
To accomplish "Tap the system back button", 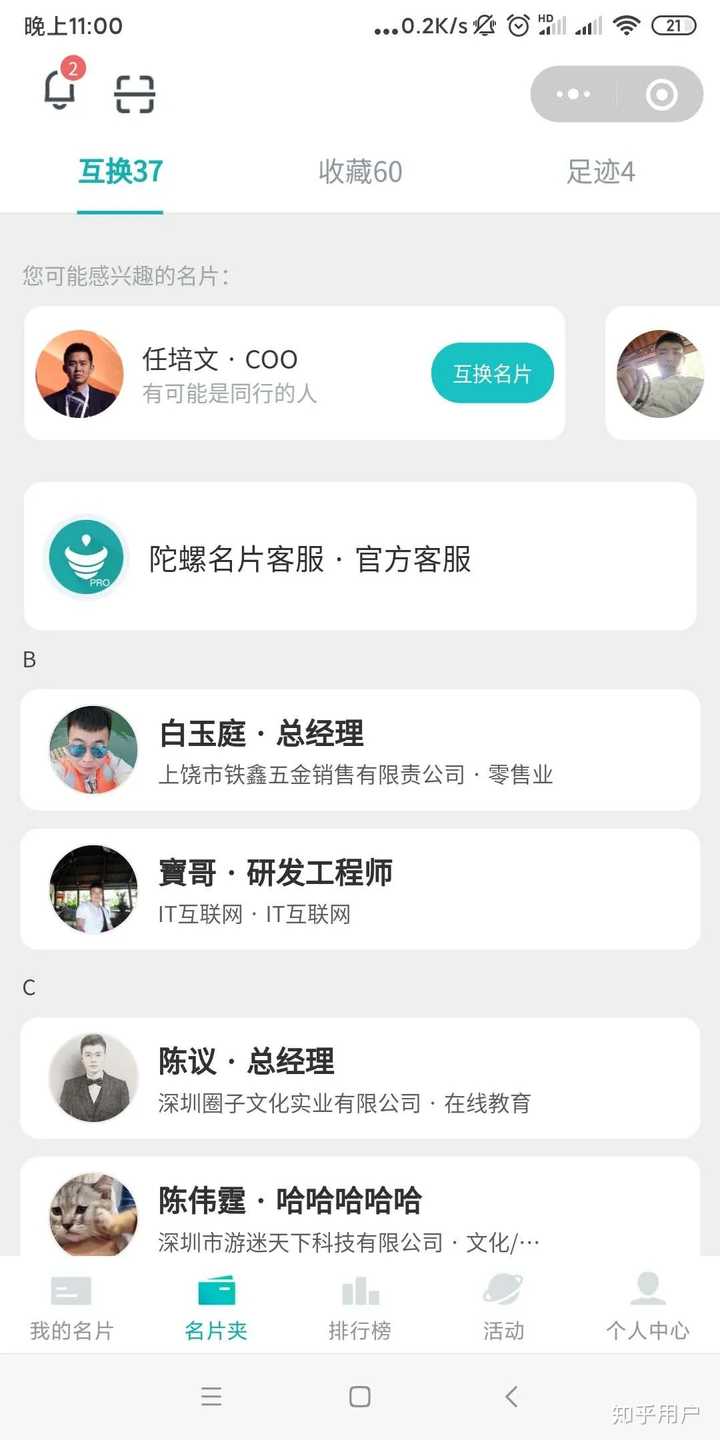I will coord(511,1397).
